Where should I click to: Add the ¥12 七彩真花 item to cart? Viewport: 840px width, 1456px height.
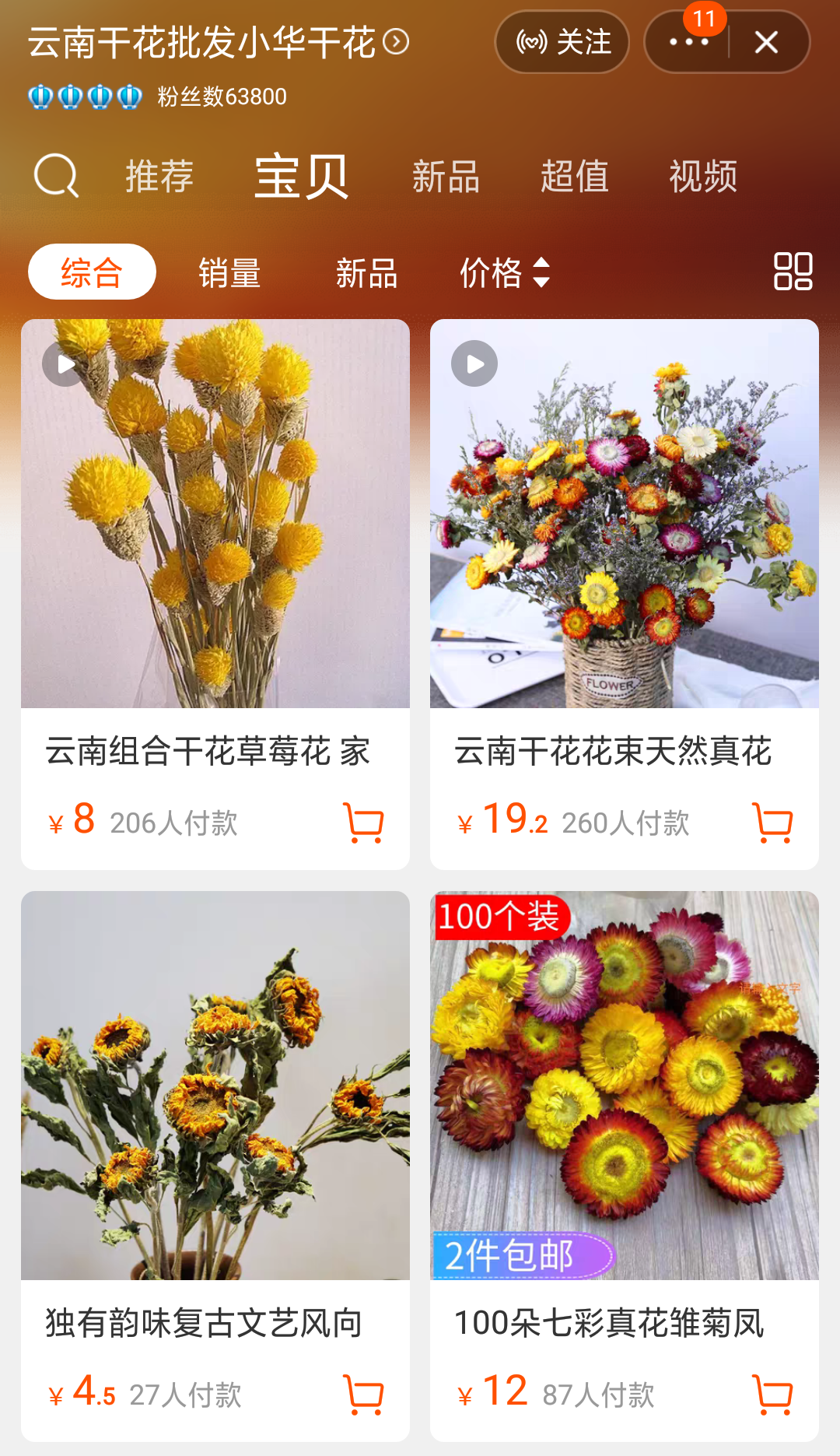[x=772, y=1394]
